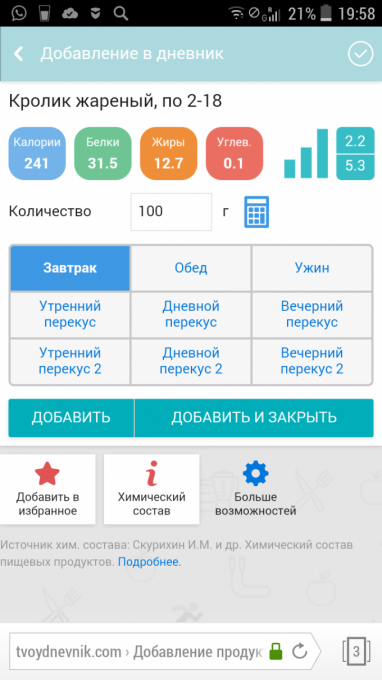Tap ДОБАВИТЬ И ЗАКРЫТЬ
This screenshot has height=680, width=382.
254,418
